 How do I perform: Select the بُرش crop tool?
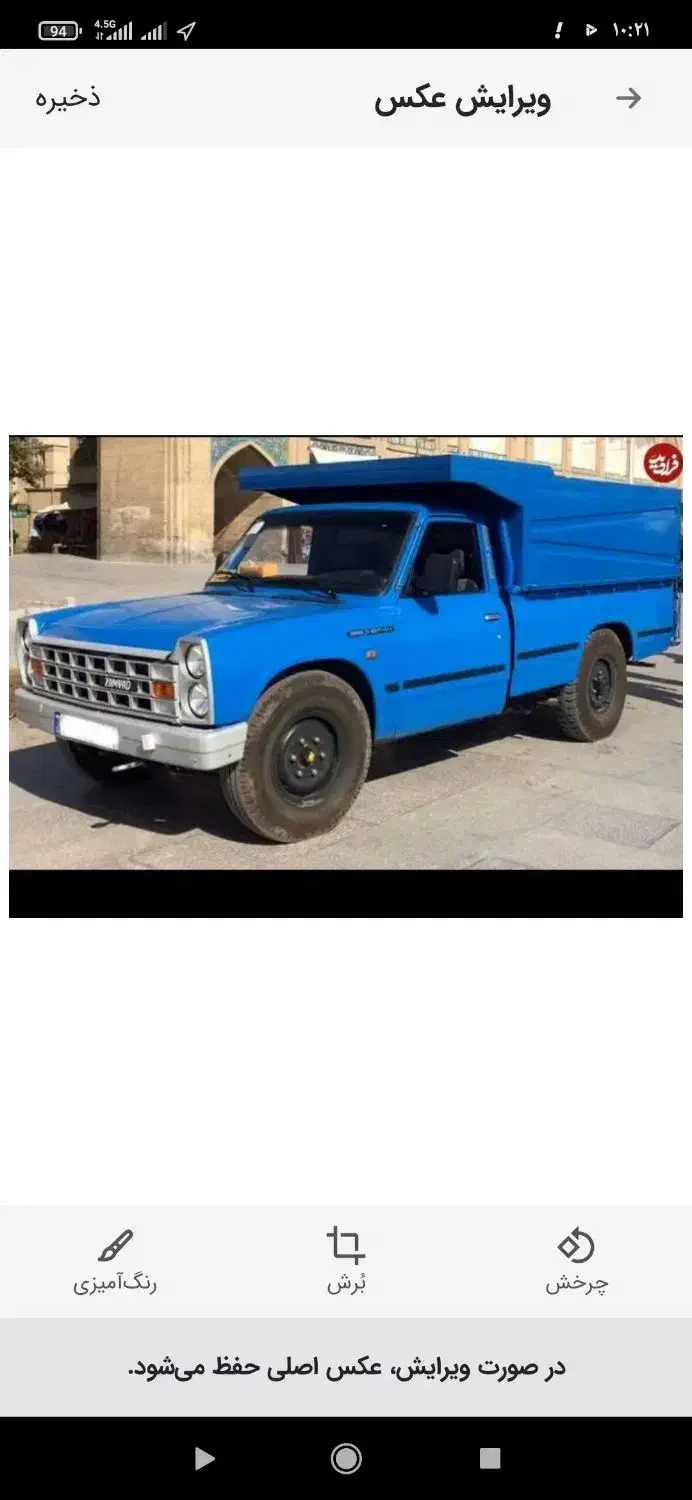click(x=346, y=1262)
